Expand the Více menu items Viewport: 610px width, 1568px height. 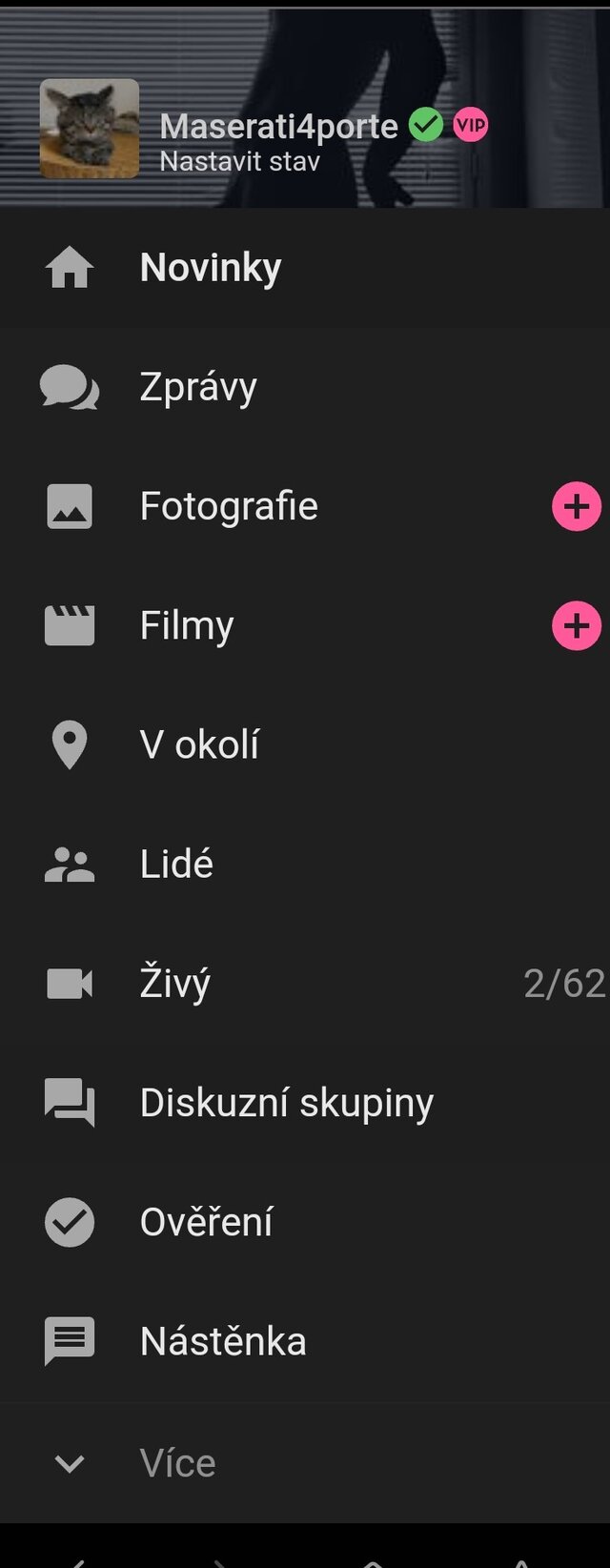click(177, 1463)
